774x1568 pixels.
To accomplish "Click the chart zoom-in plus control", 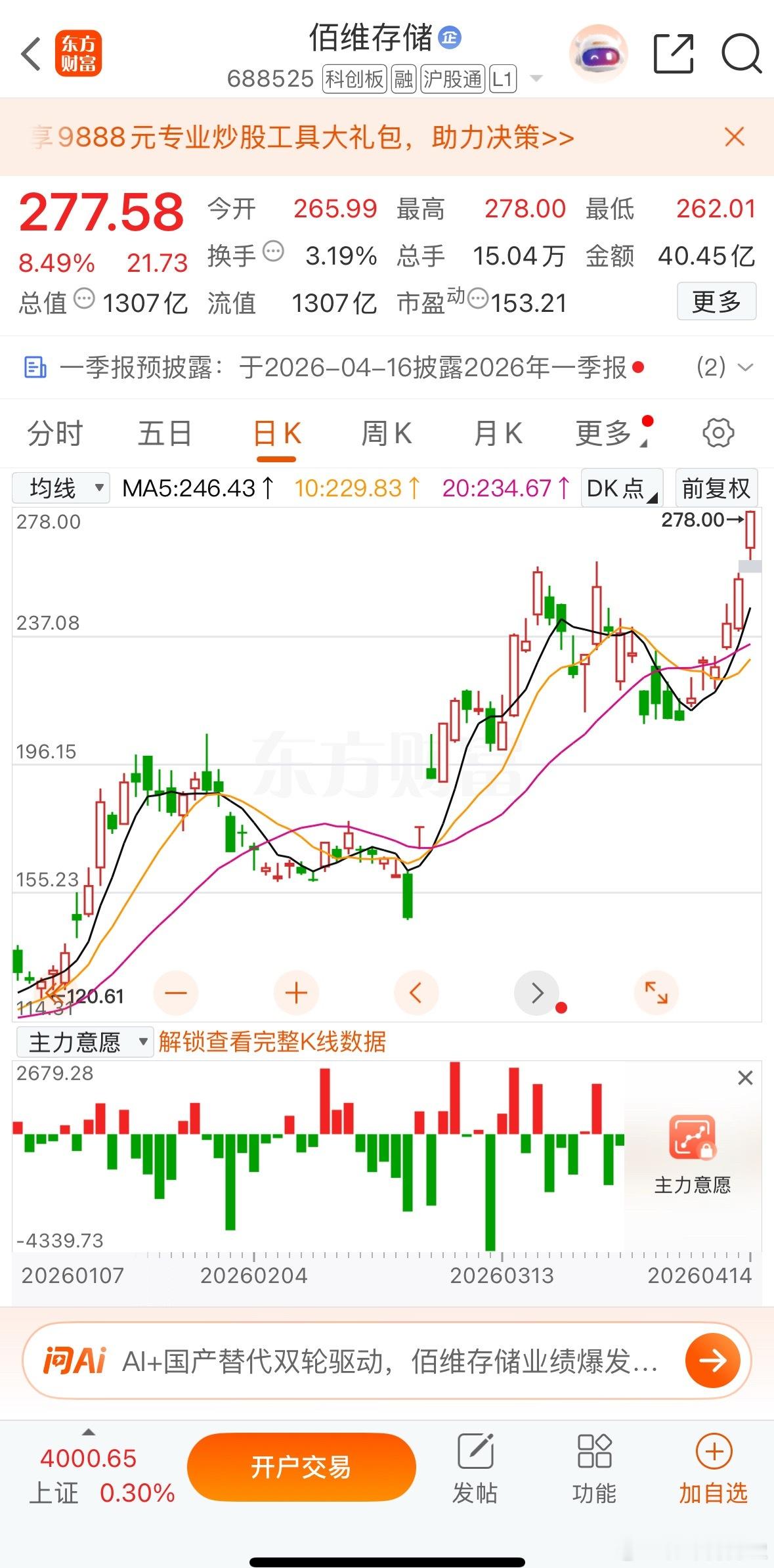I will [296, 993].
